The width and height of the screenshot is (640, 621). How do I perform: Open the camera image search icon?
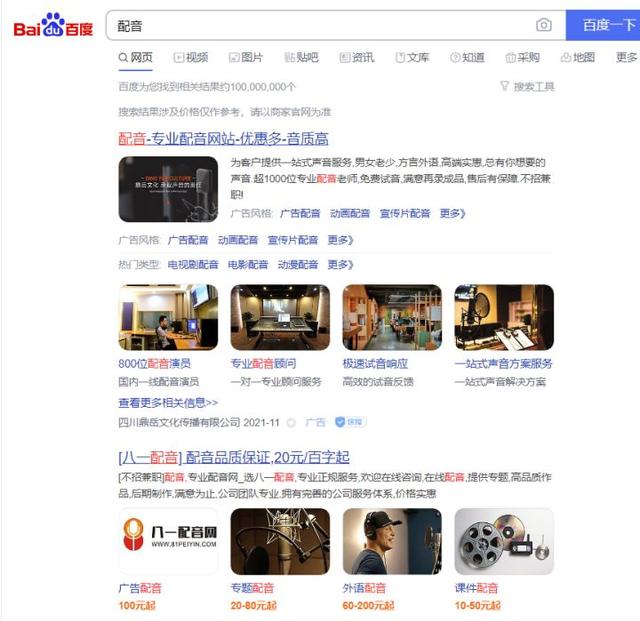click(544, 25)
